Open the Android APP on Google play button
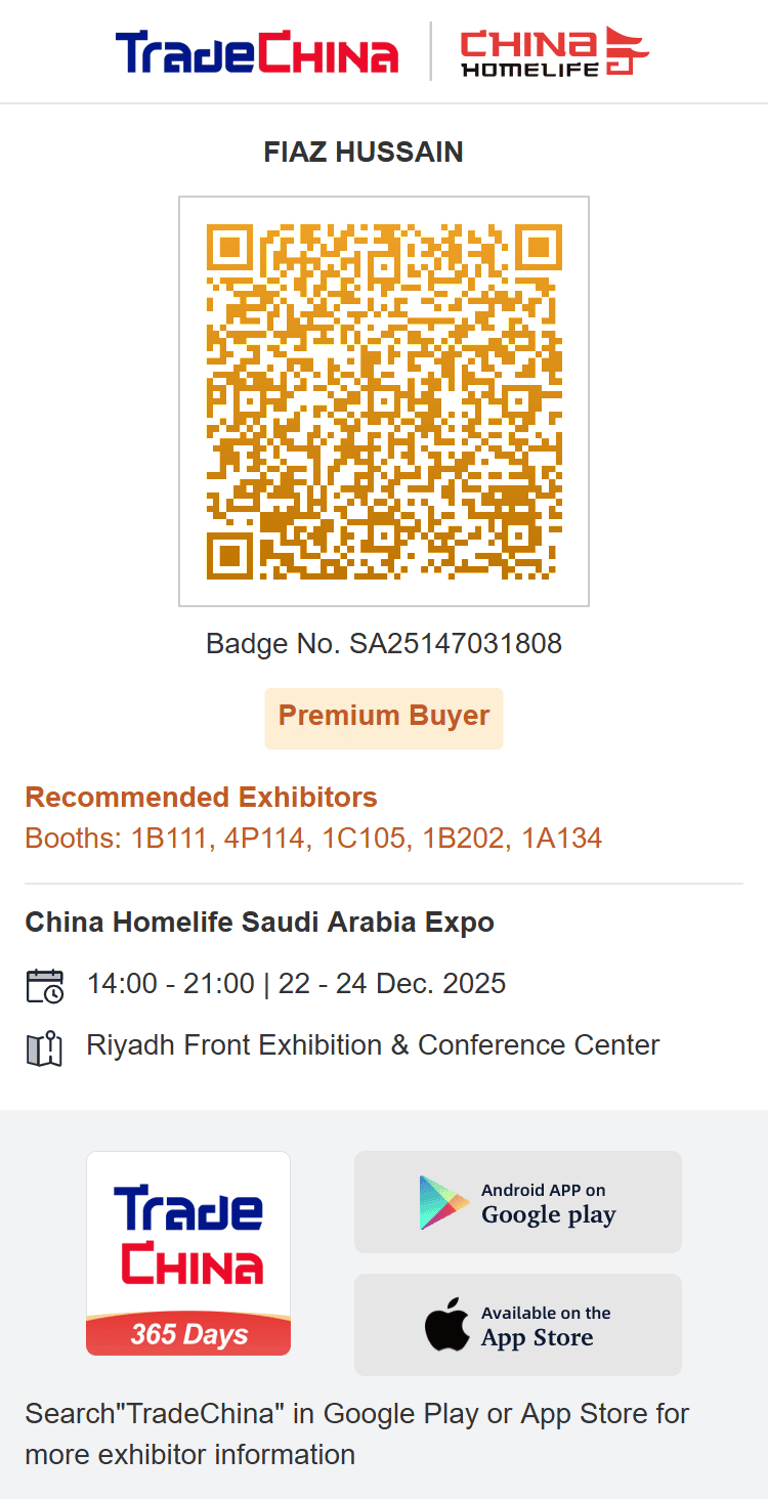768x1499 pixels. click(x=517, y=1202)
